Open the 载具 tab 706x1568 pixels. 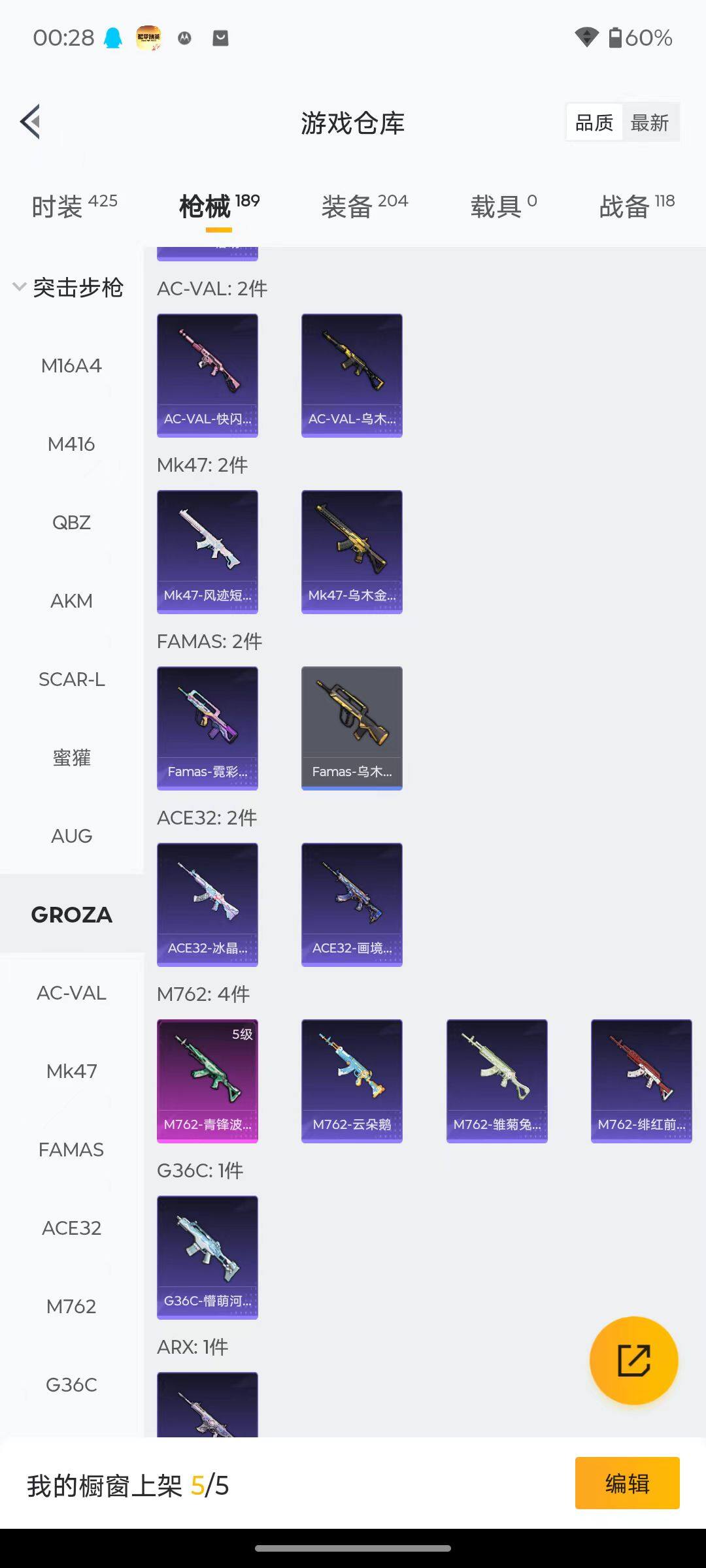click(x=503, y=206)
